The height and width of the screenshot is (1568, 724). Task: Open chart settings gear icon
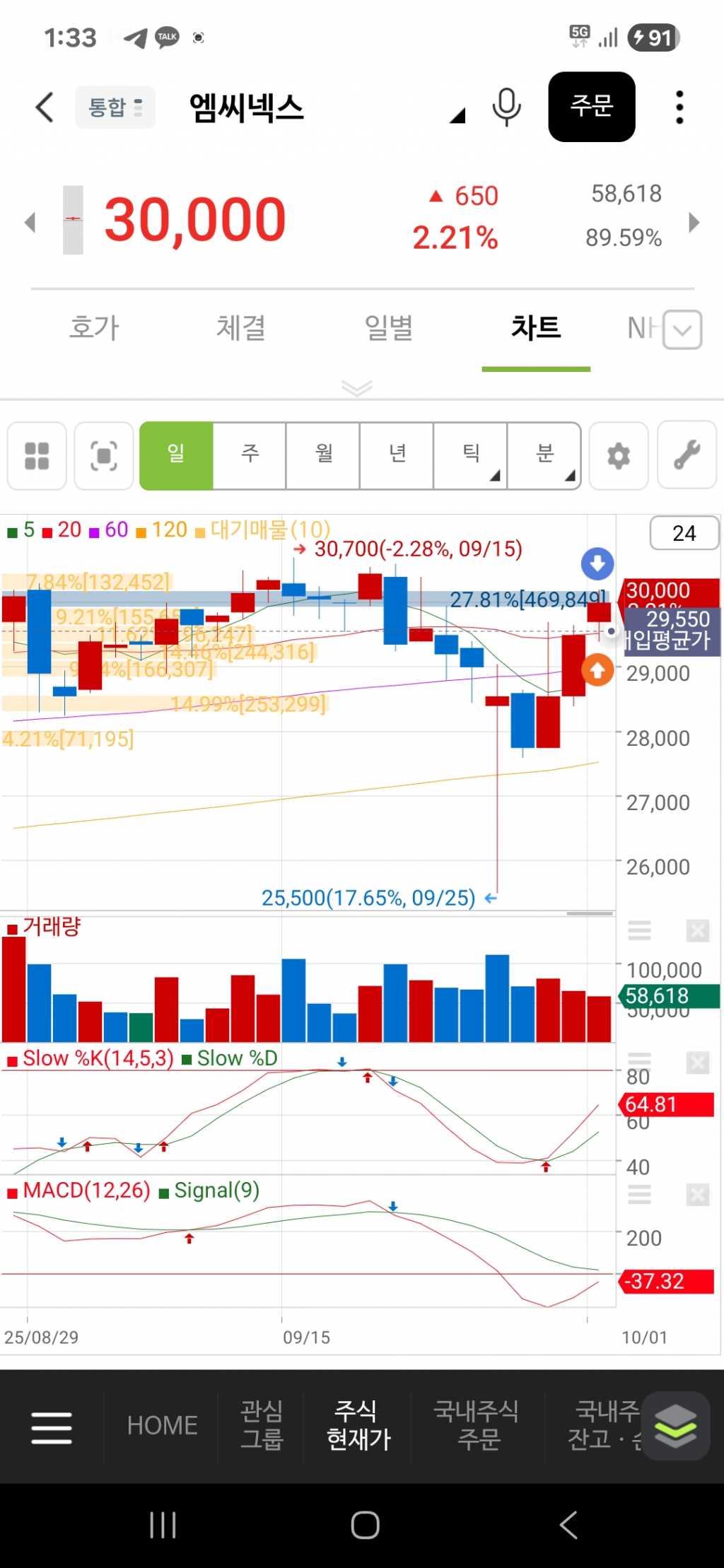tap(619, 456)
